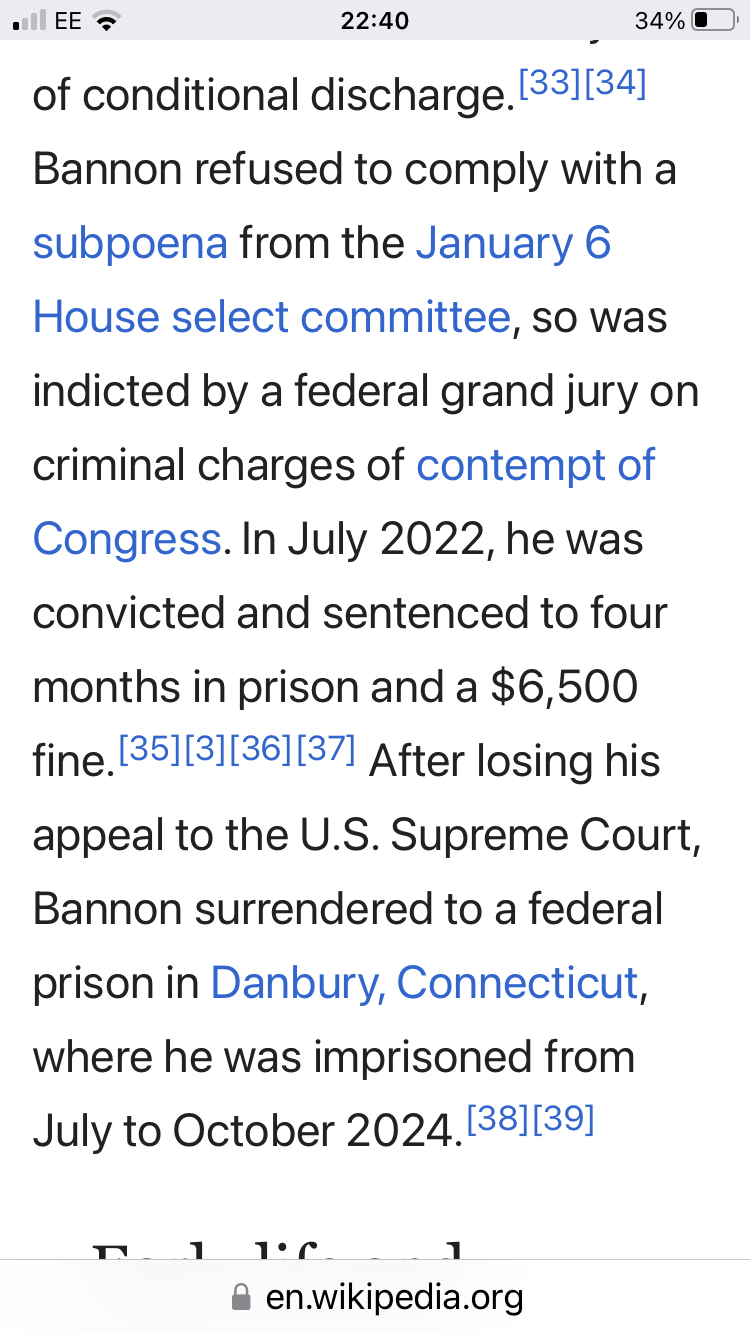Screen dimensions: 750x1334
Task: Go to citation 39
Action: [x=563, y=1119]
